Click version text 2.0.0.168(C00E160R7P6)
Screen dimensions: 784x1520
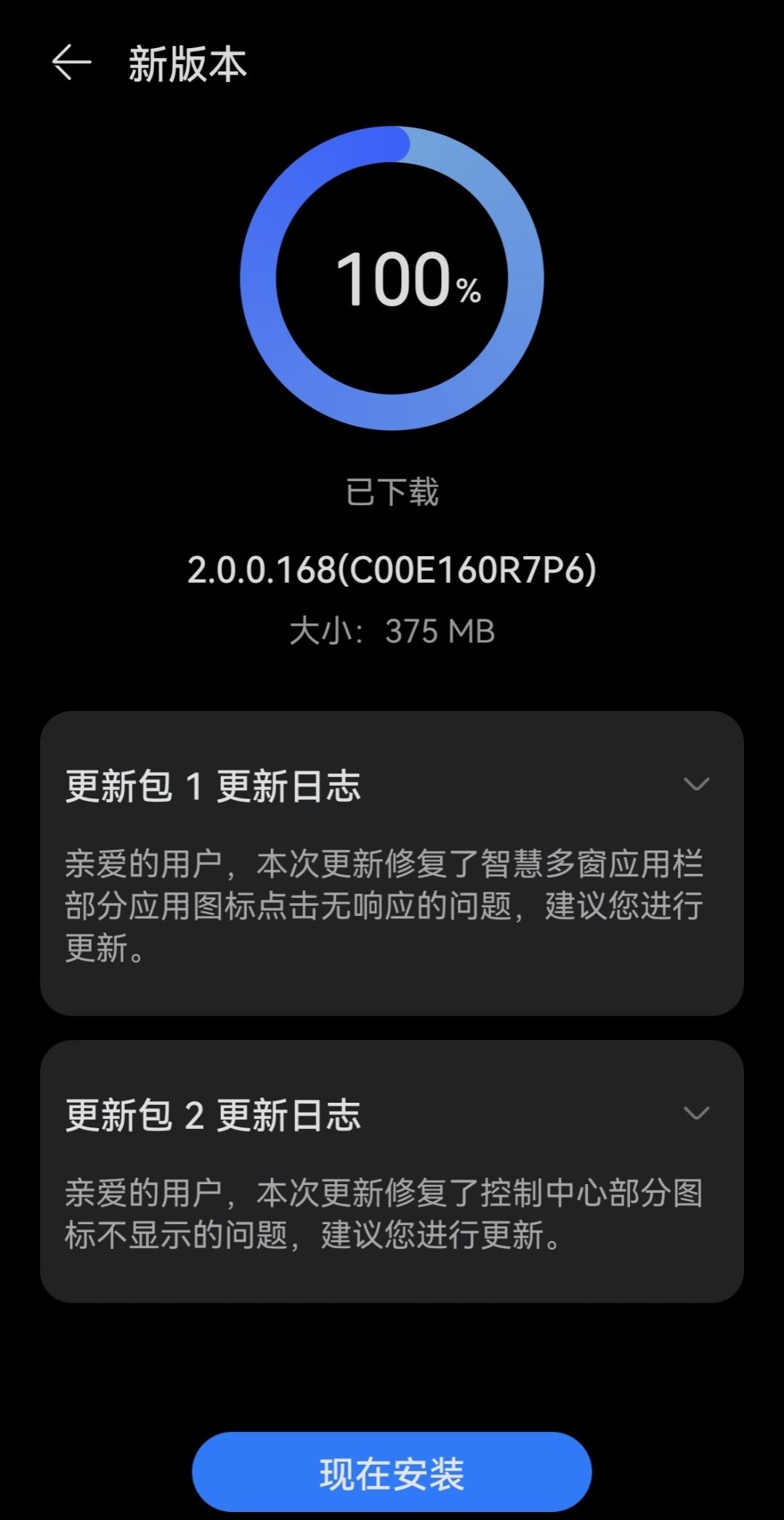[392, 571]
